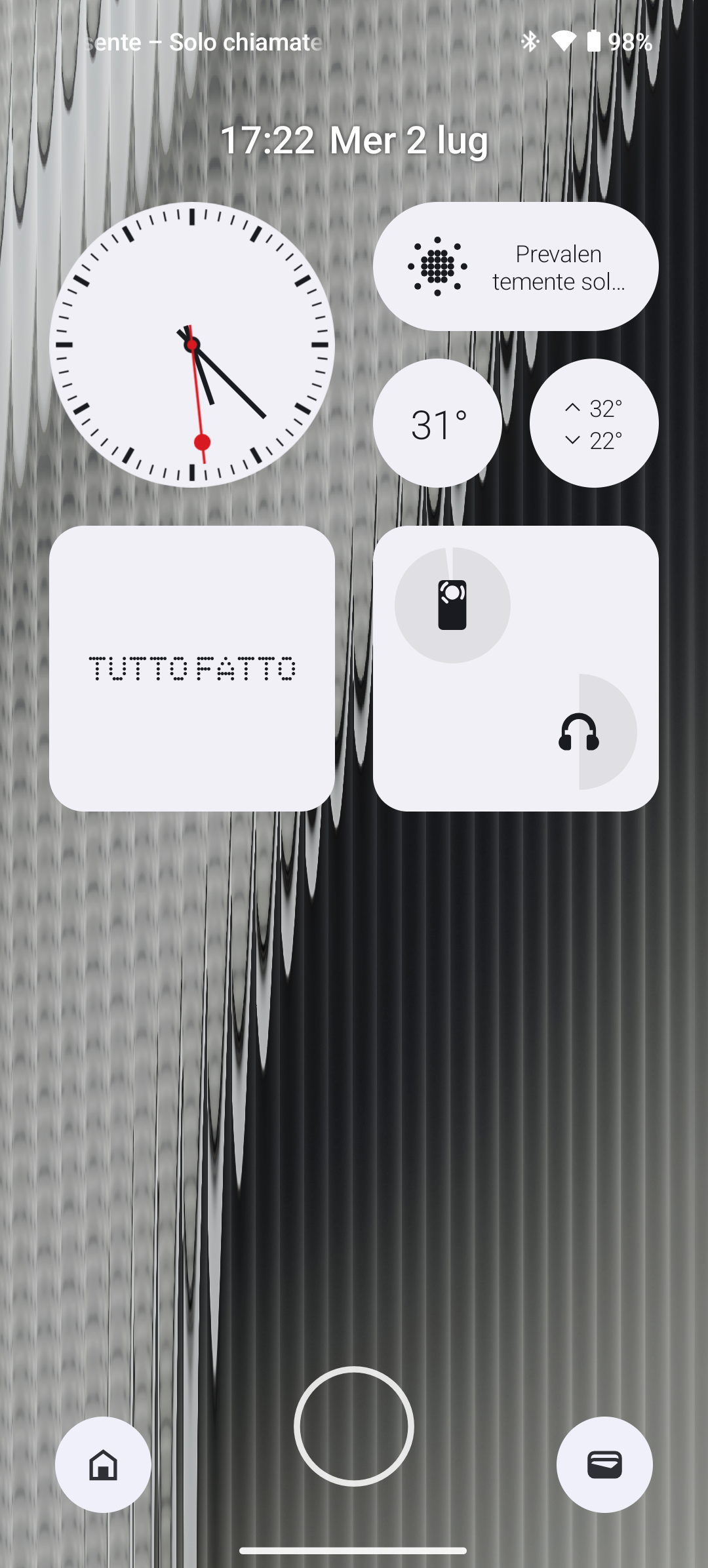The image size is (708, 1568).
Task: Open the 31° current temperature widget
Action: (437, 423)
